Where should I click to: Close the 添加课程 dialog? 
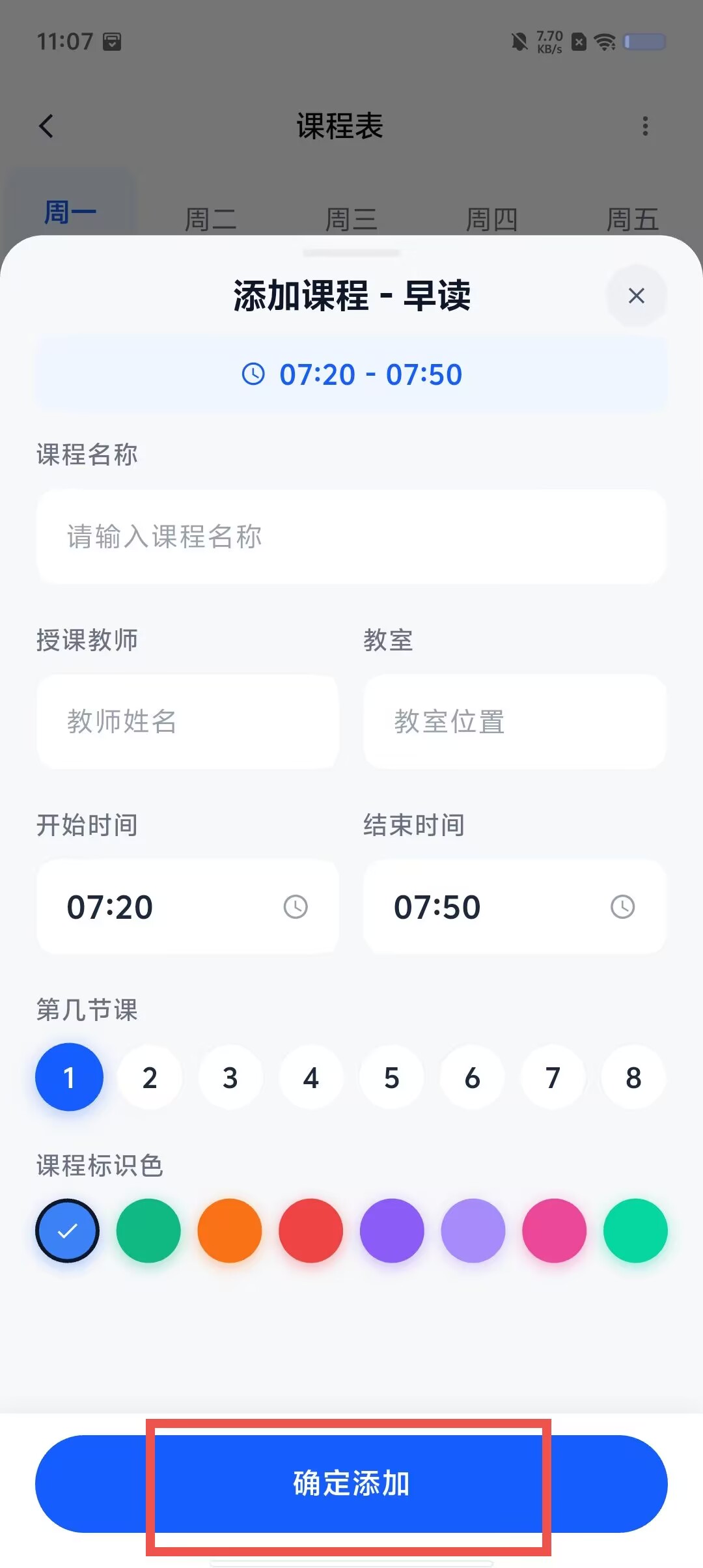636,296
